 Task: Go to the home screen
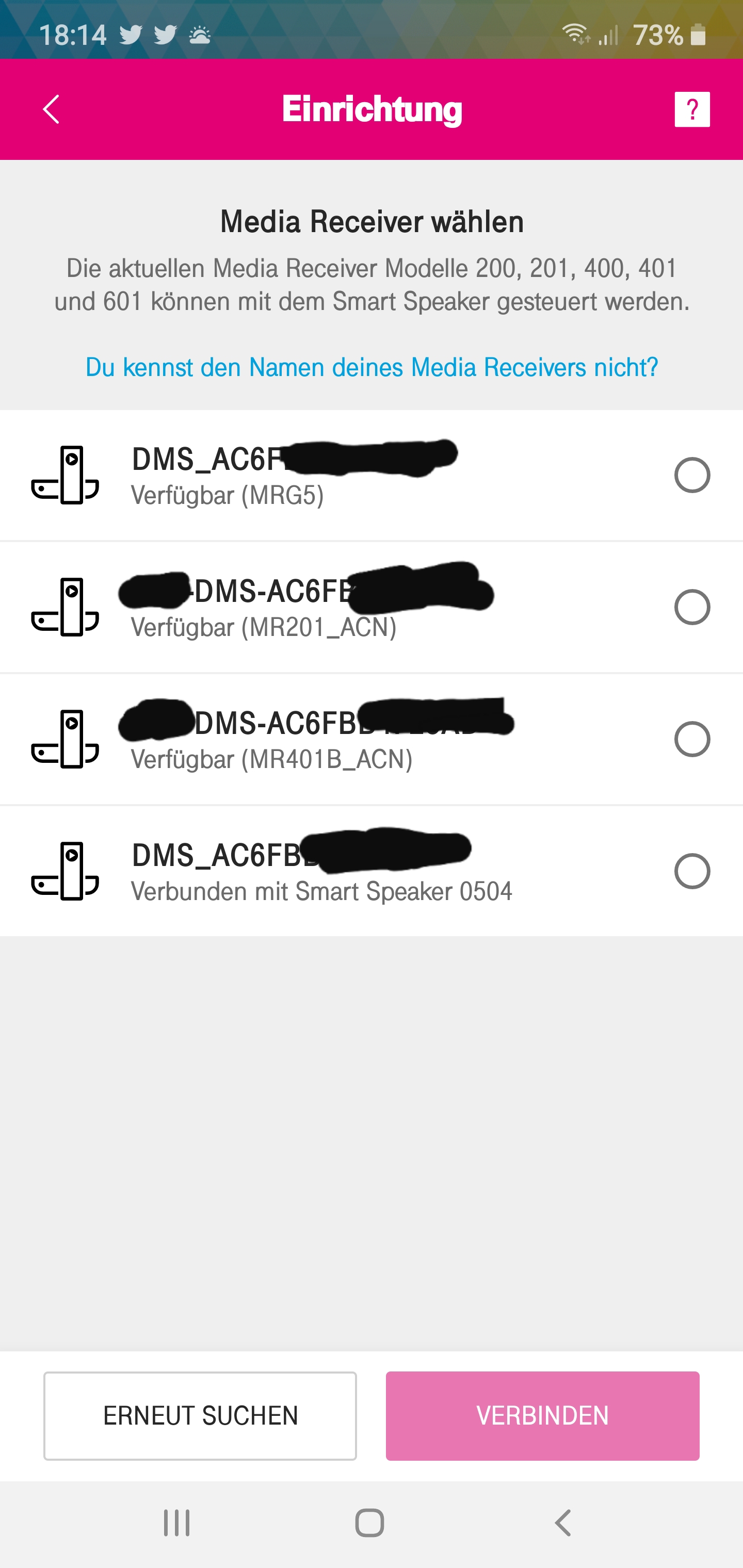[369, 1523]
